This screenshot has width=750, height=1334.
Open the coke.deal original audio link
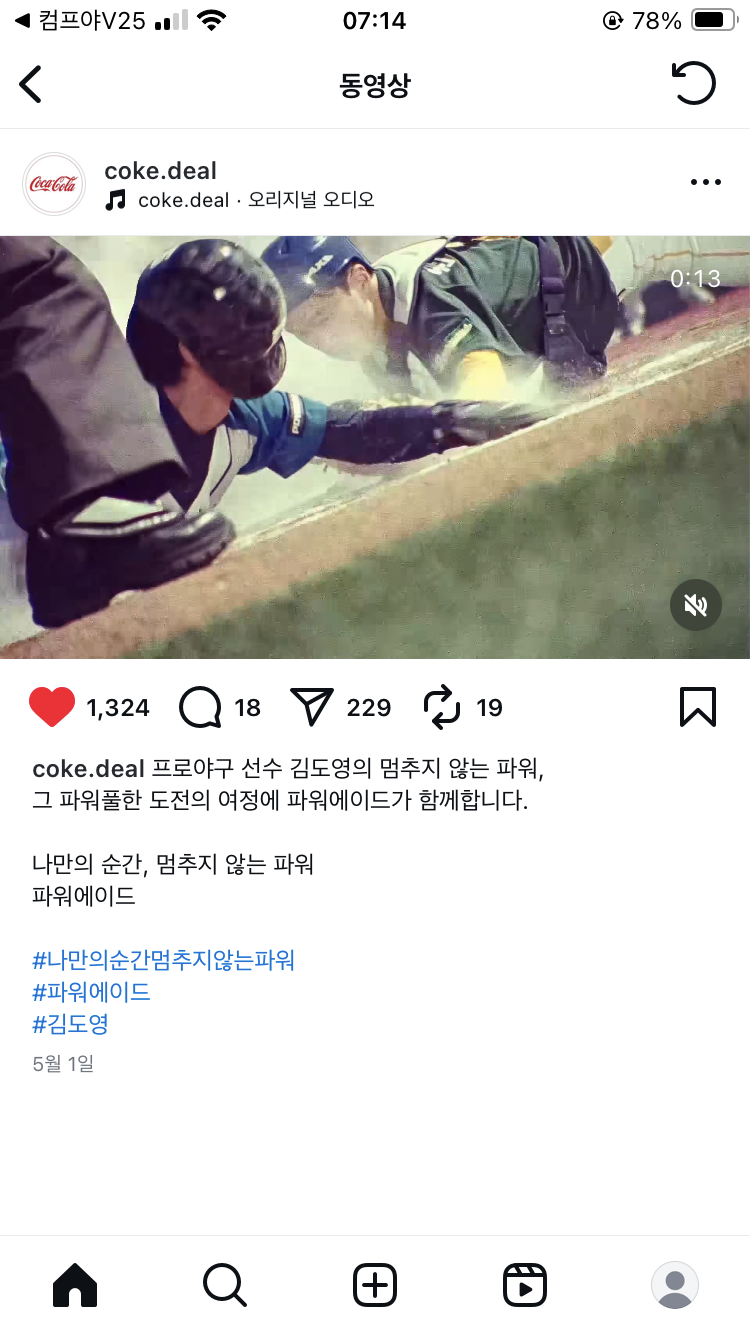(x=255, y=200)
